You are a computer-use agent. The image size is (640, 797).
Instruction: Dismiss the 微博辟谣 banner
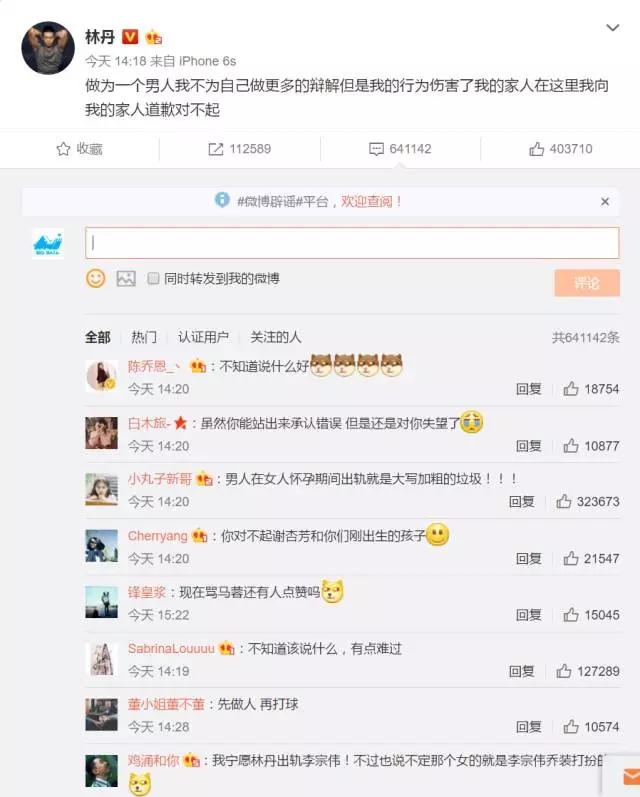(605, 201)
